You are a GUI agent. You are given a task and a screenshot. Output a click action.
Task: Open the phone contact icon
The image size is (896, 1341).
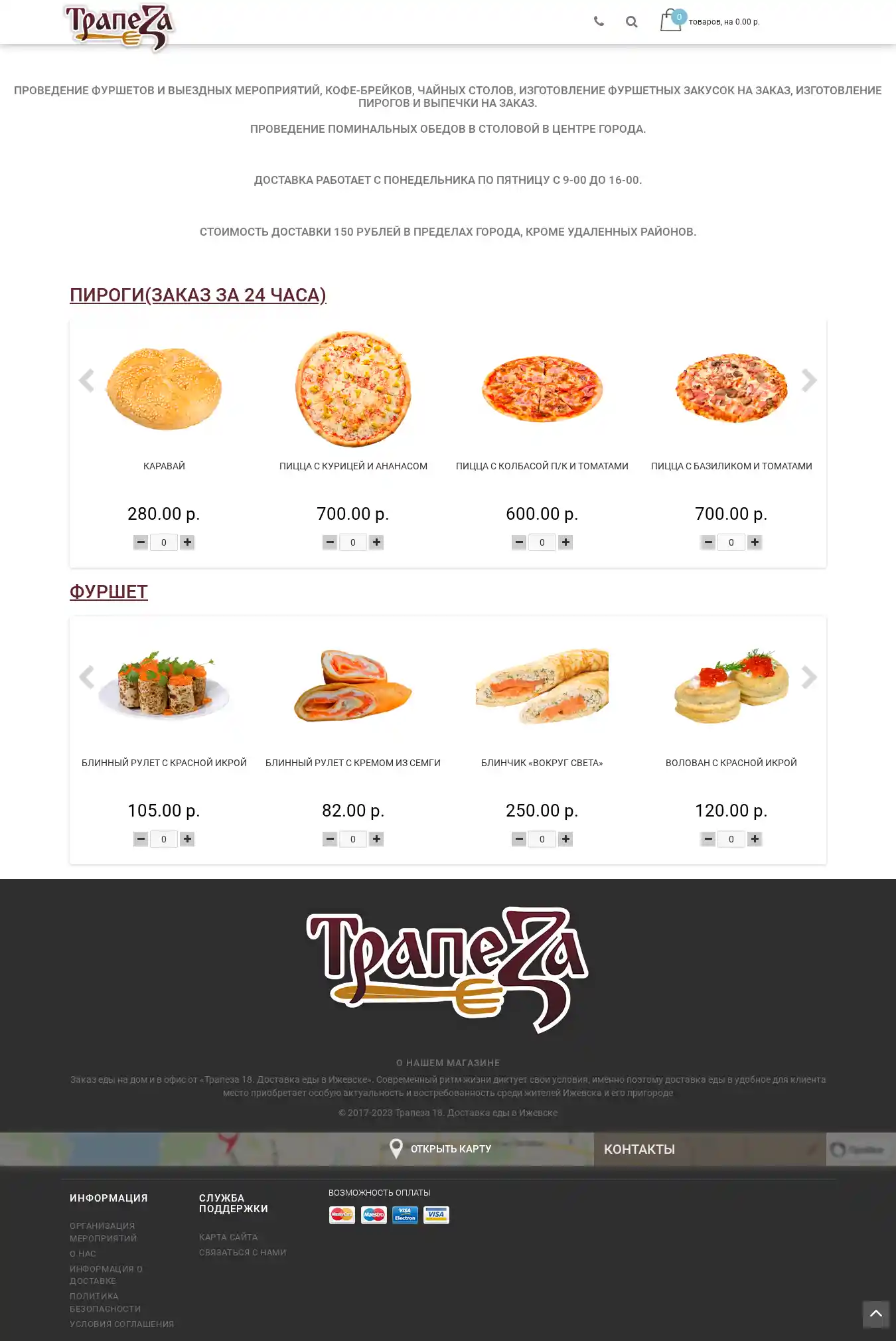click(599, 21)
